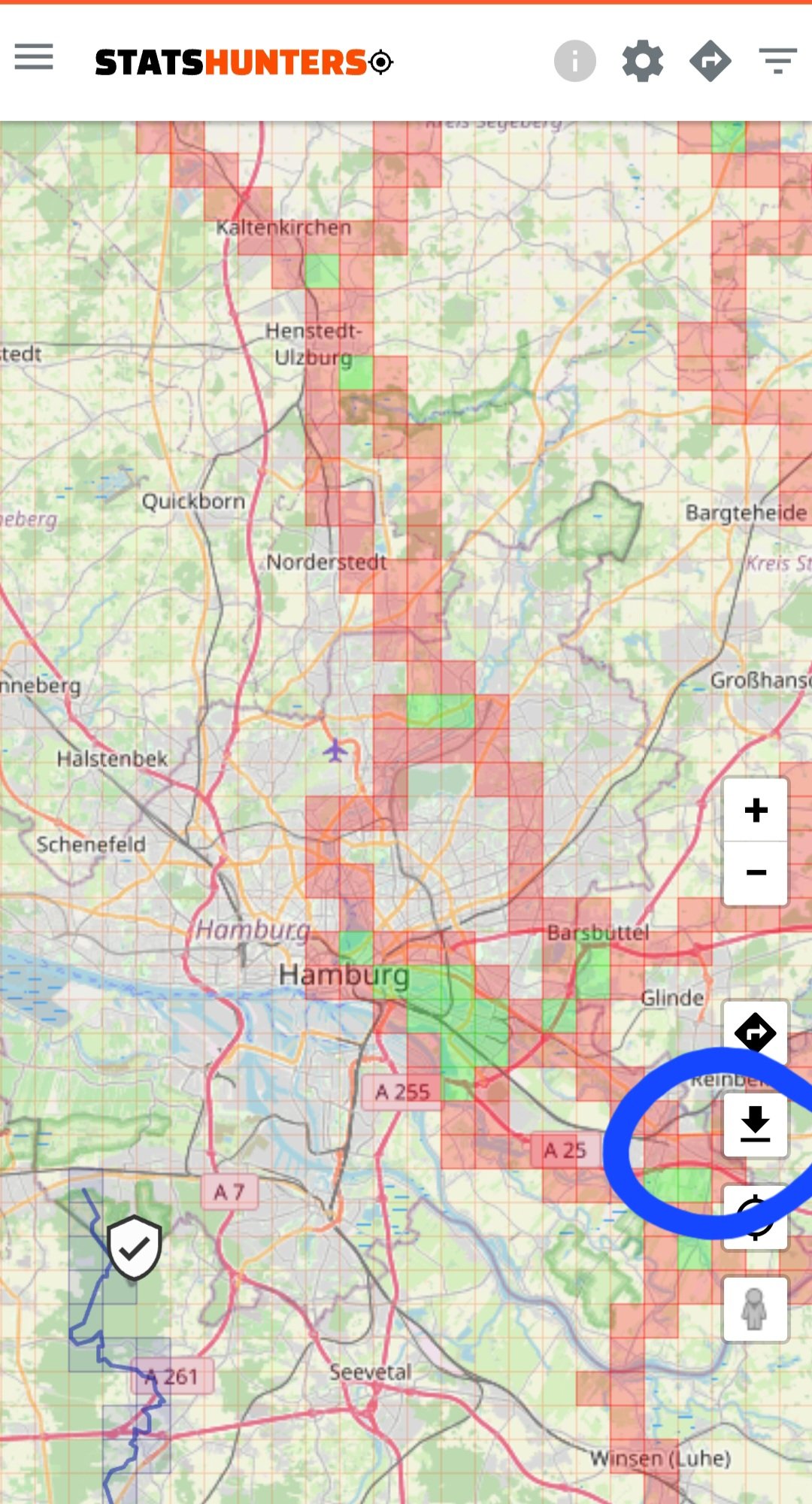The height and width of the screenshot is (1504, 812).
Task: Tap the directions icon in the top bar
Action: [x=710, y=61]
